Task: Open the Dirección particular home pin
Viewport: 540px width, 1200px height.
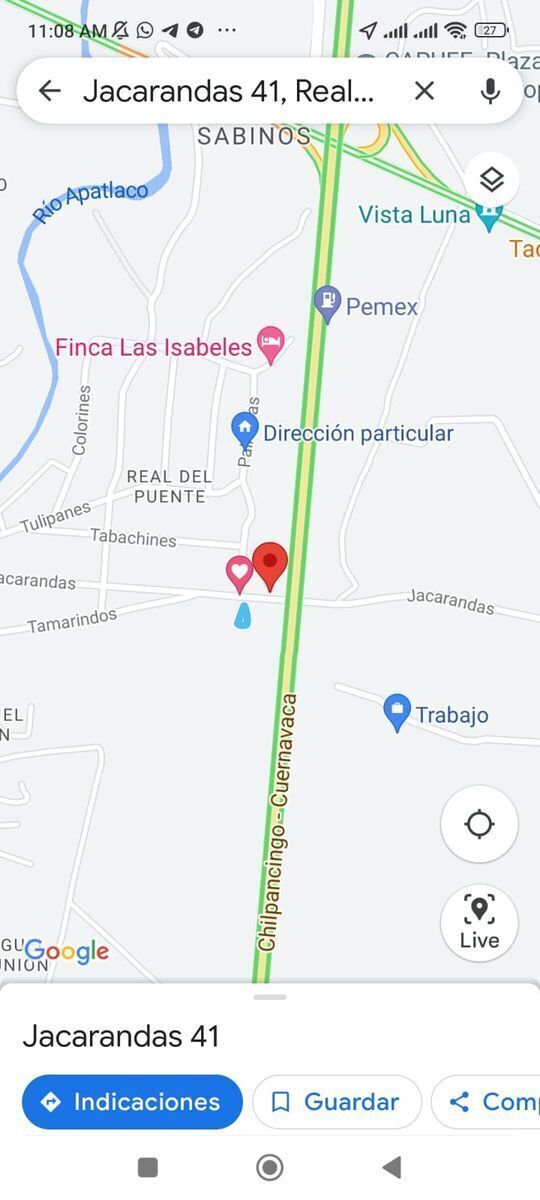Action: (245, 431)
